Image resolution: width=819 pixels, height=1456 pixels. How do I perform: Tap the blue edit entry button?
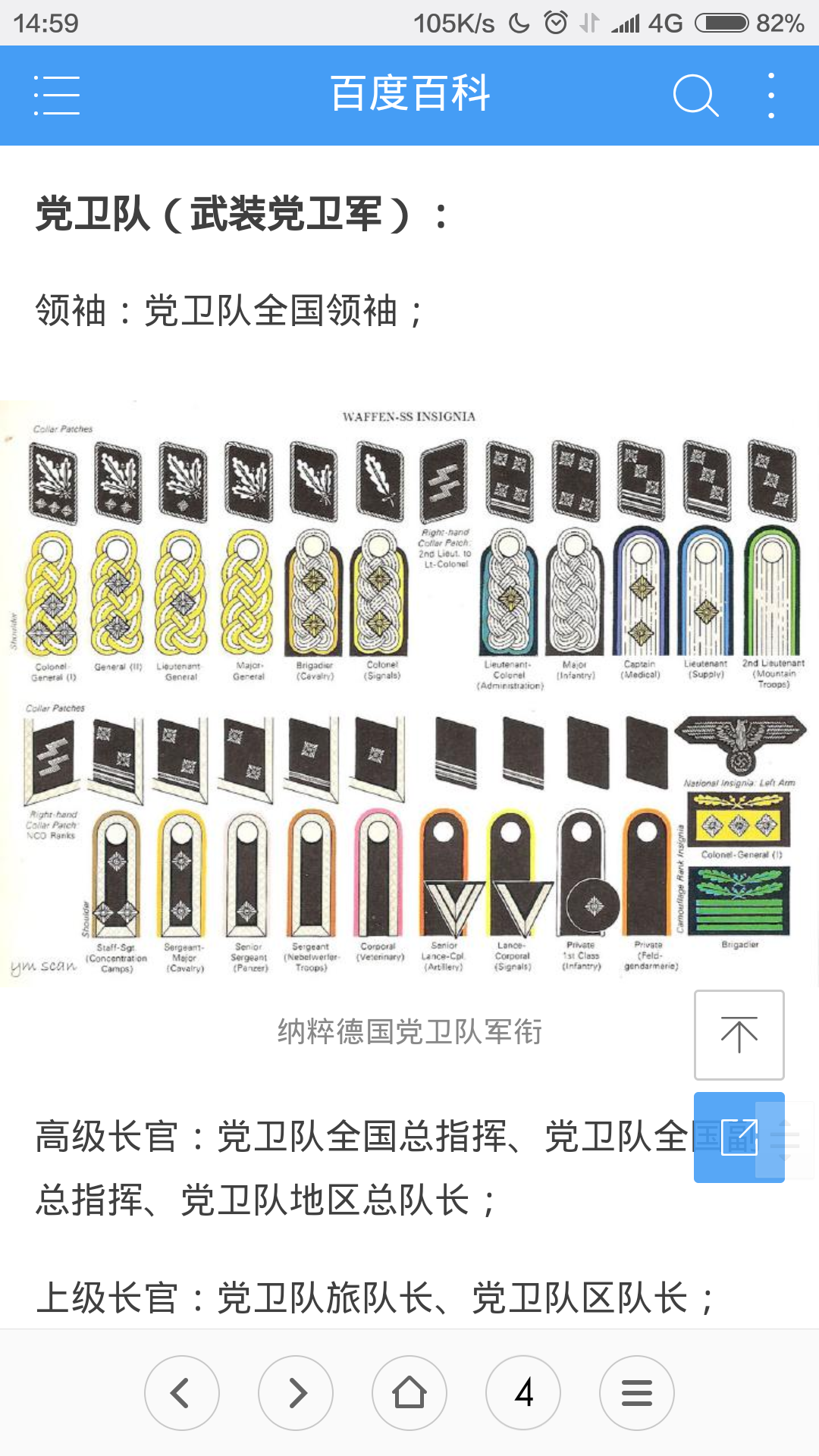point(739,1137)
